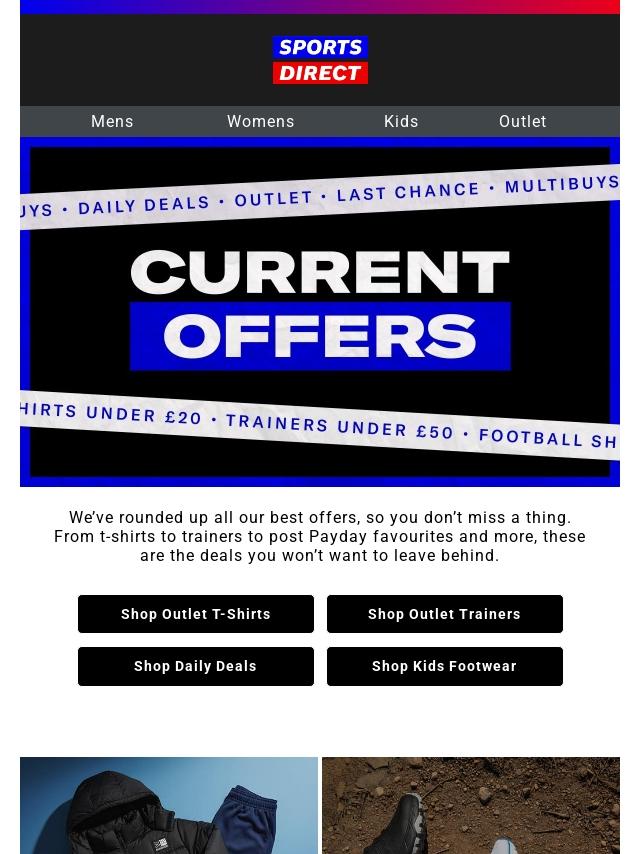Viewport: 640px width, 854px height.
Task: Open Shop Daily Deals
Action: pyautogui.click(x=196, y=666)
